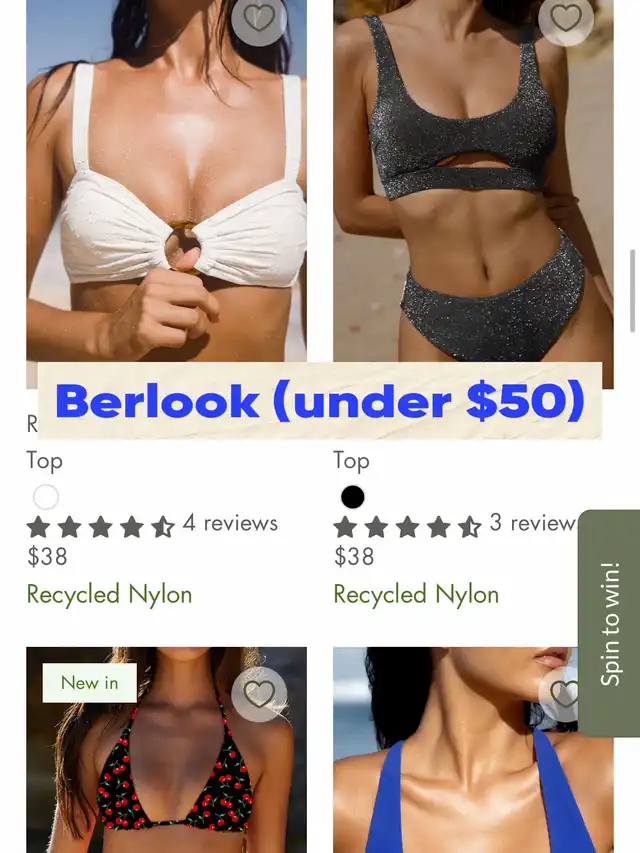This screenshot has height=853, width=640.
Task: Select the white color swatch
Action: click(46, 497)
